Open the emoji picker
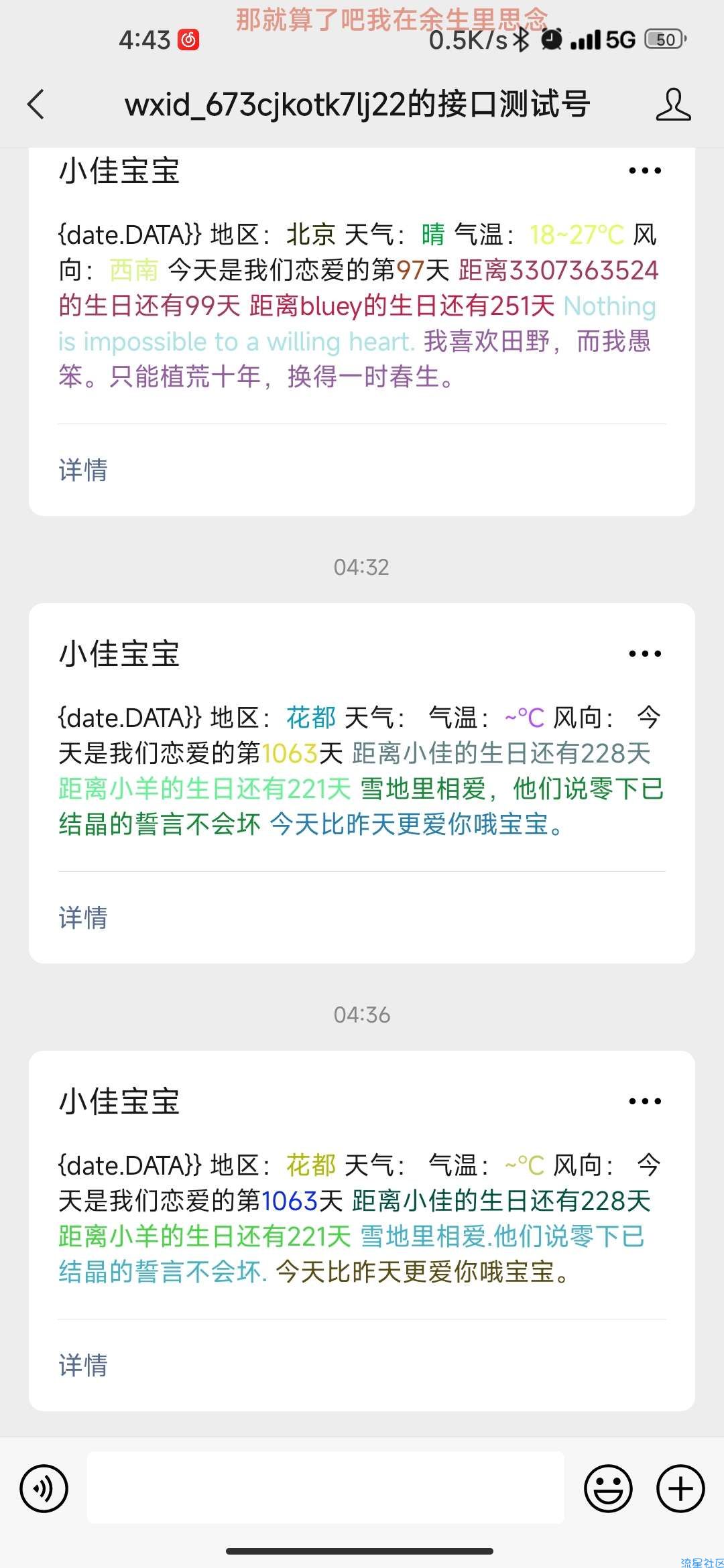Screen dimensions: 724x1568 pos(609,1489)
